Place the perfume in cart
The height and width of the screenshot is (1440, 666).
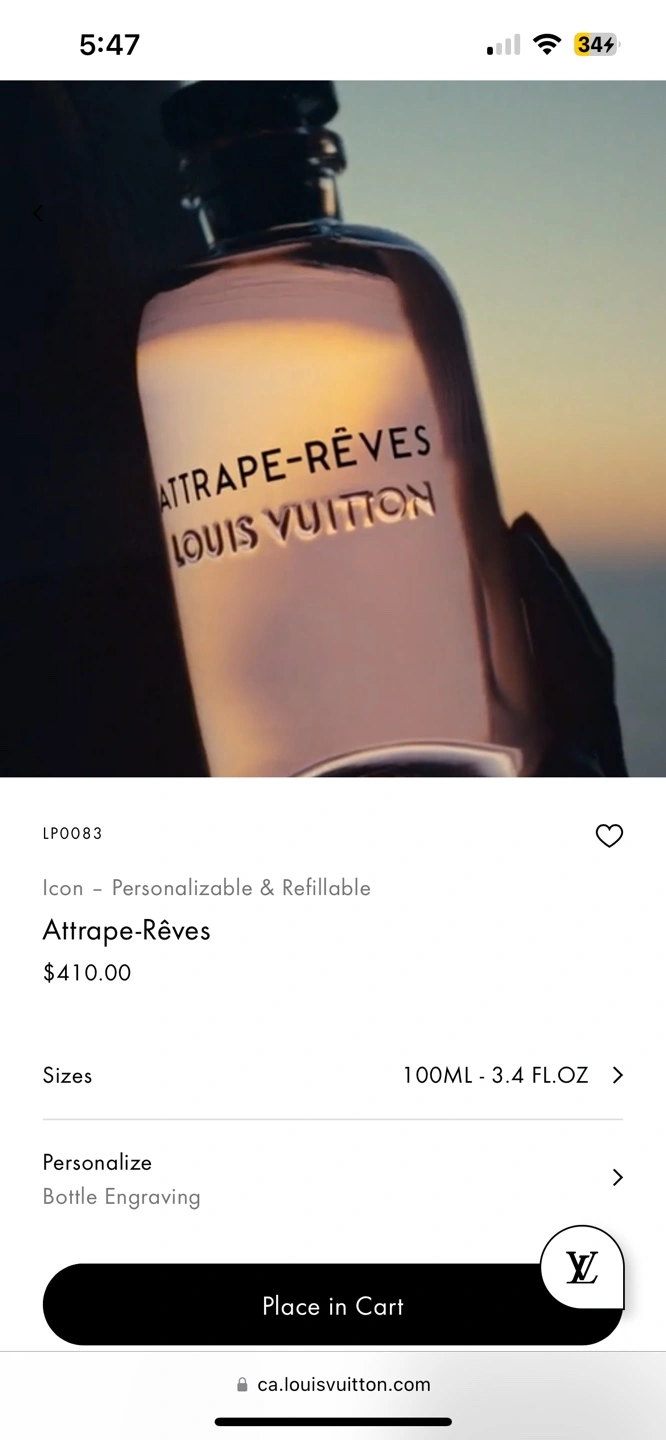point(290,1305)
